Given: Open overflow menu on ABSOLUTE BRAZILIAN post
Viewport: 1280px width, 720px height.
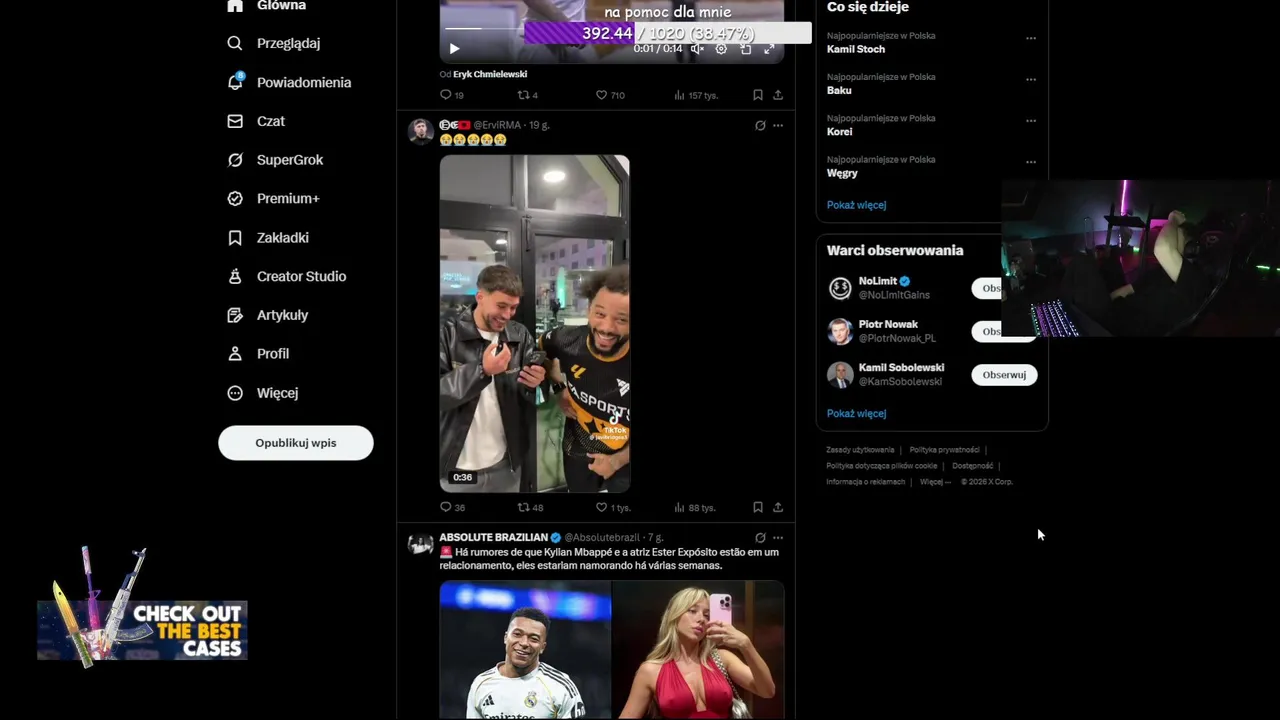Looking at the screenshot, I should (x=778, y=538).
